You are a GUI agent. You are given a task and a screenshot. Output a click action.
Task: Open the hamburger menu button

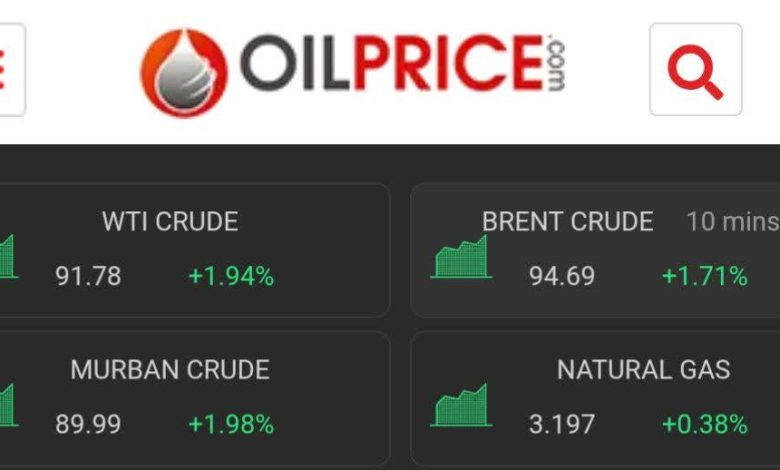click(11, 70)
